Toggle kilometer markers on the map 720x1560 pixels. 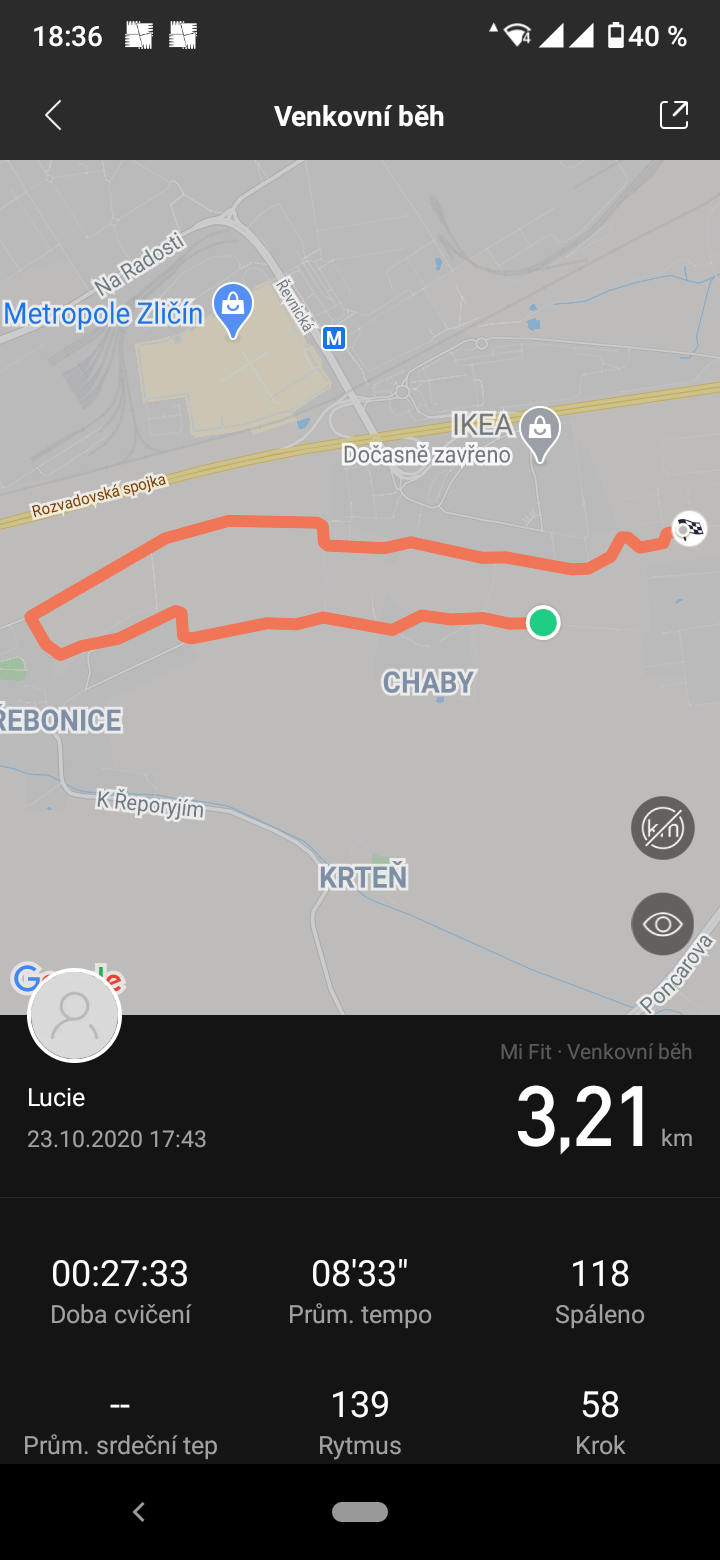pos(662,828)
